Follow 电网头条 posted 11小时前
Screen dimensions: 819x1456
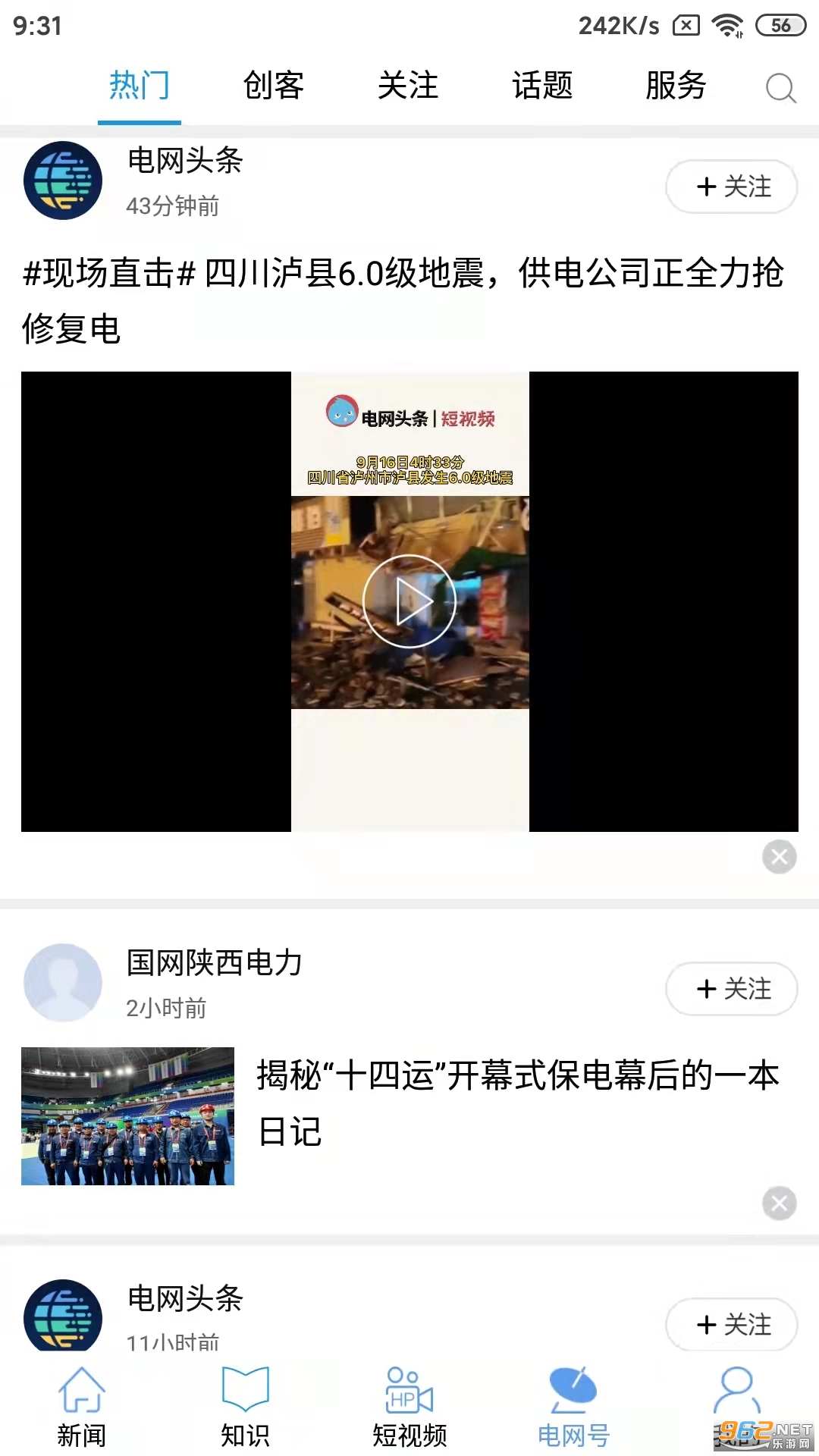(732, 1324)
